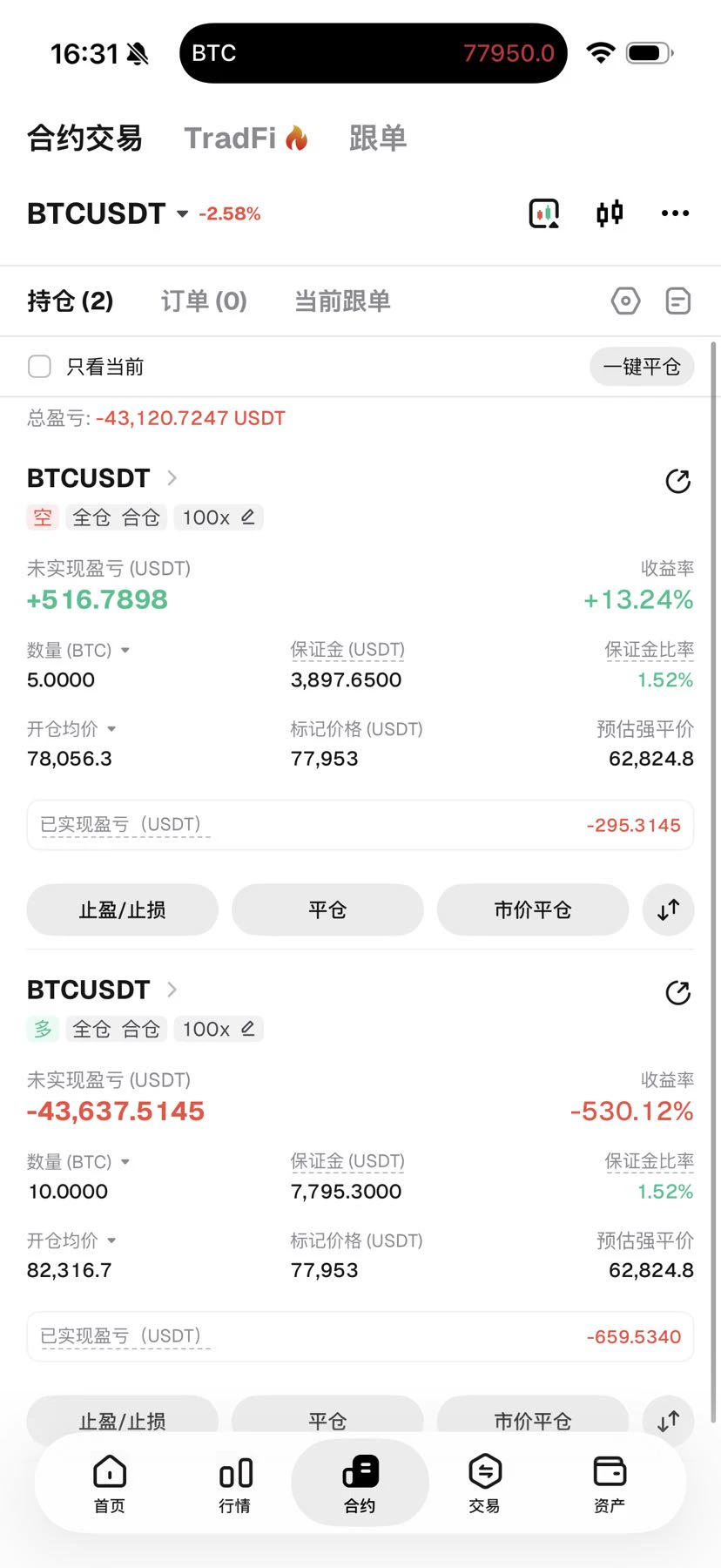Screen dimensions: 721x1568
Task: Open the 跟单 copy trading tab
Action: pyautogui.click(x=377, y=138)
